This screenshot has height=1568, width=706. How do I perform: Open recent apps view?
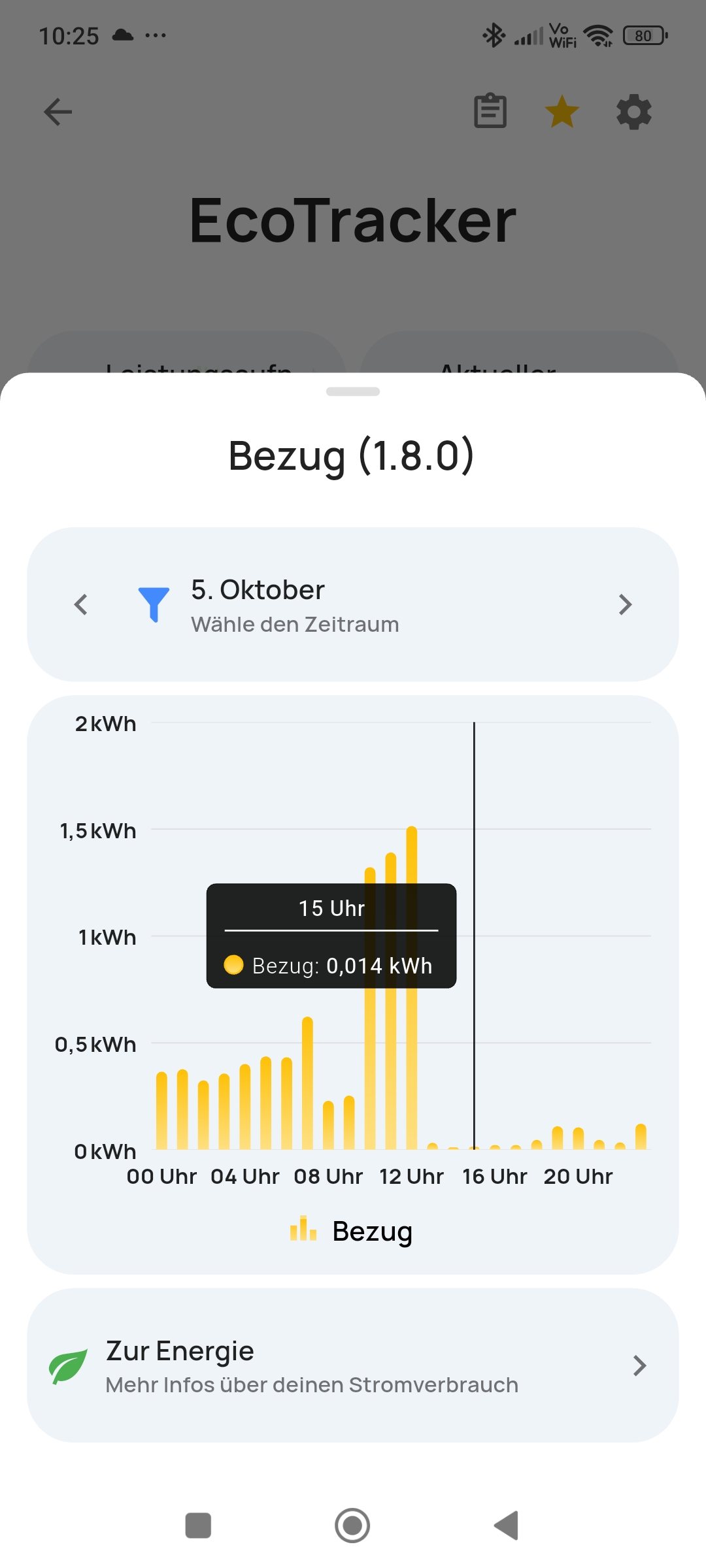198,1526
